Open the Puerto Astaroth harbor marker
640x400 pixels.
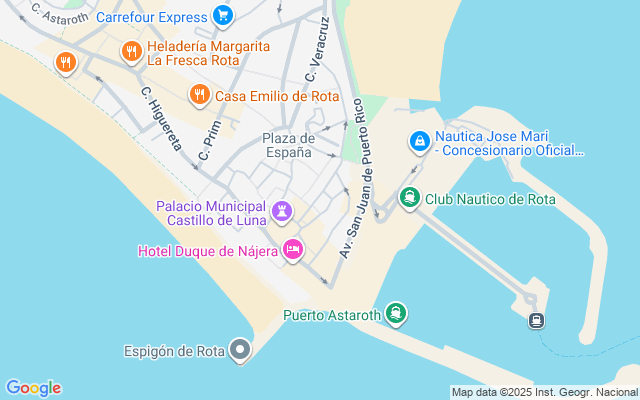(x=396, y=314)
